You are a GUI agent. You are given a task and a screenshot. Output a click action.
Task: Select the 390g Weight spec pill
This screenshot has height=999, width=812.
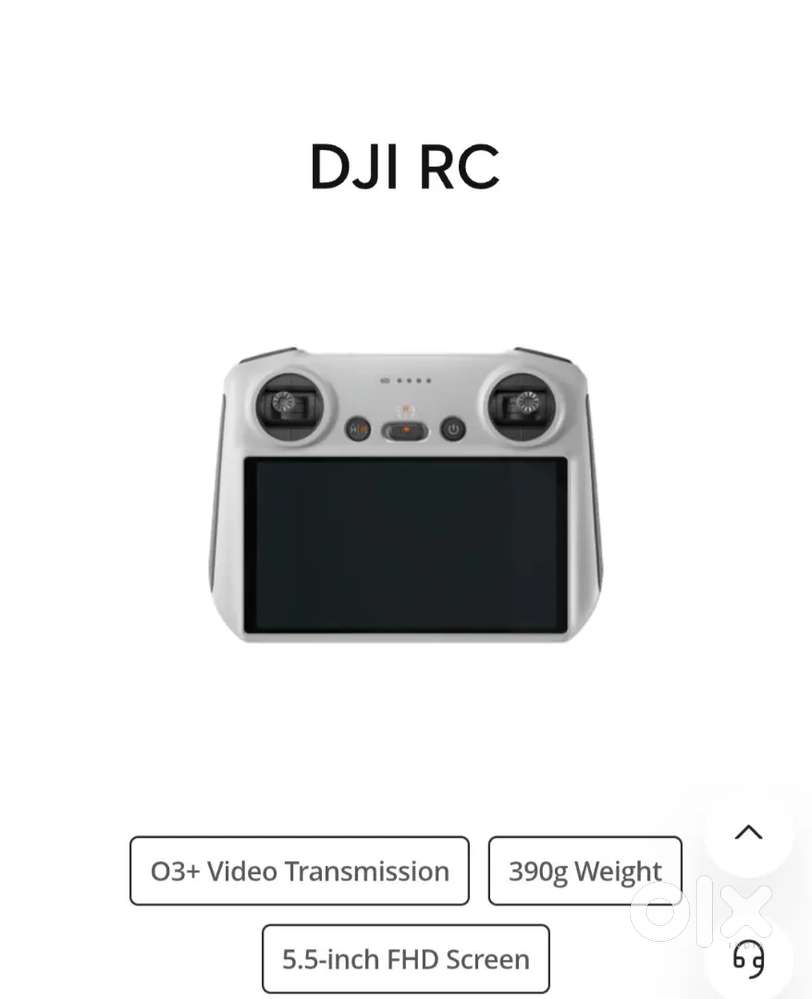click(x=584, y=869)
